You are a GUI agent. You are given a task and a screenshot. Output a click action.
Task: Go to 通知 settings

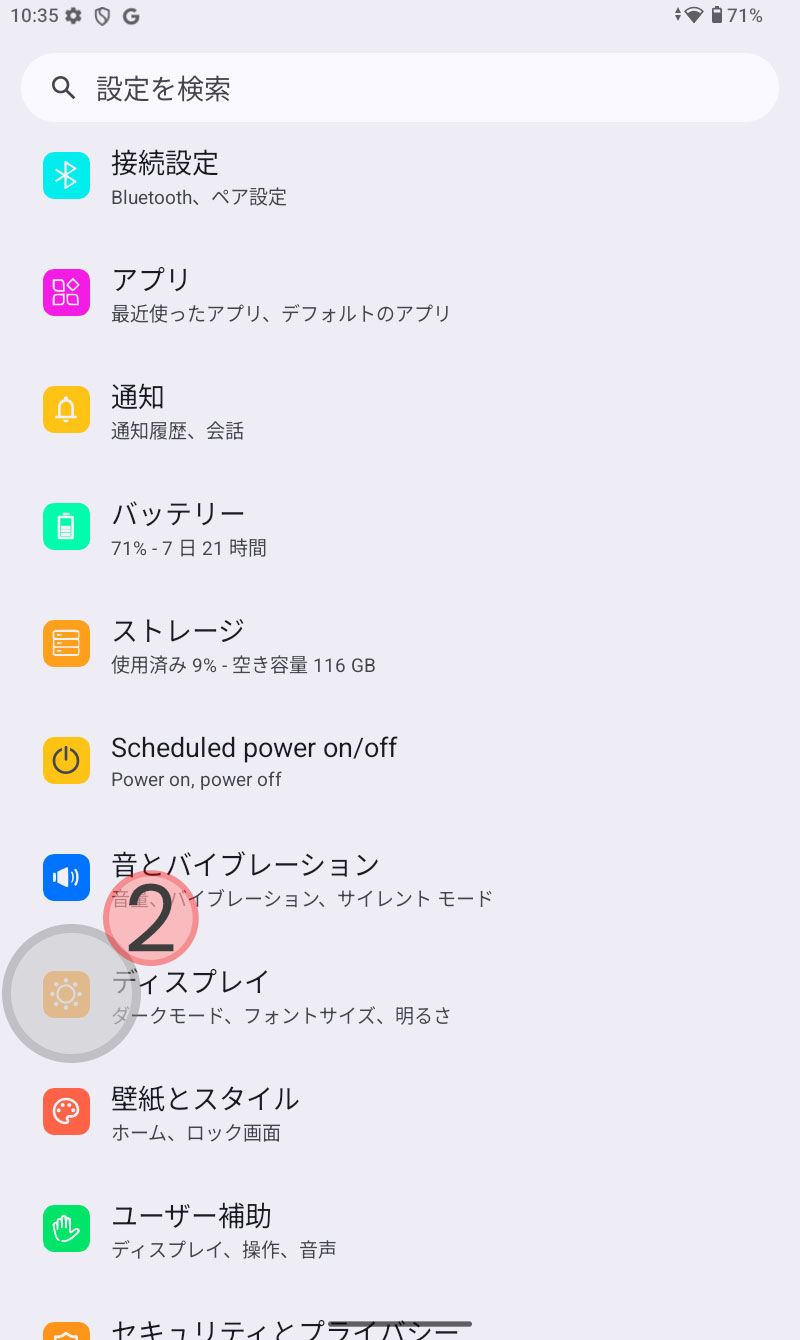(400, 411)
